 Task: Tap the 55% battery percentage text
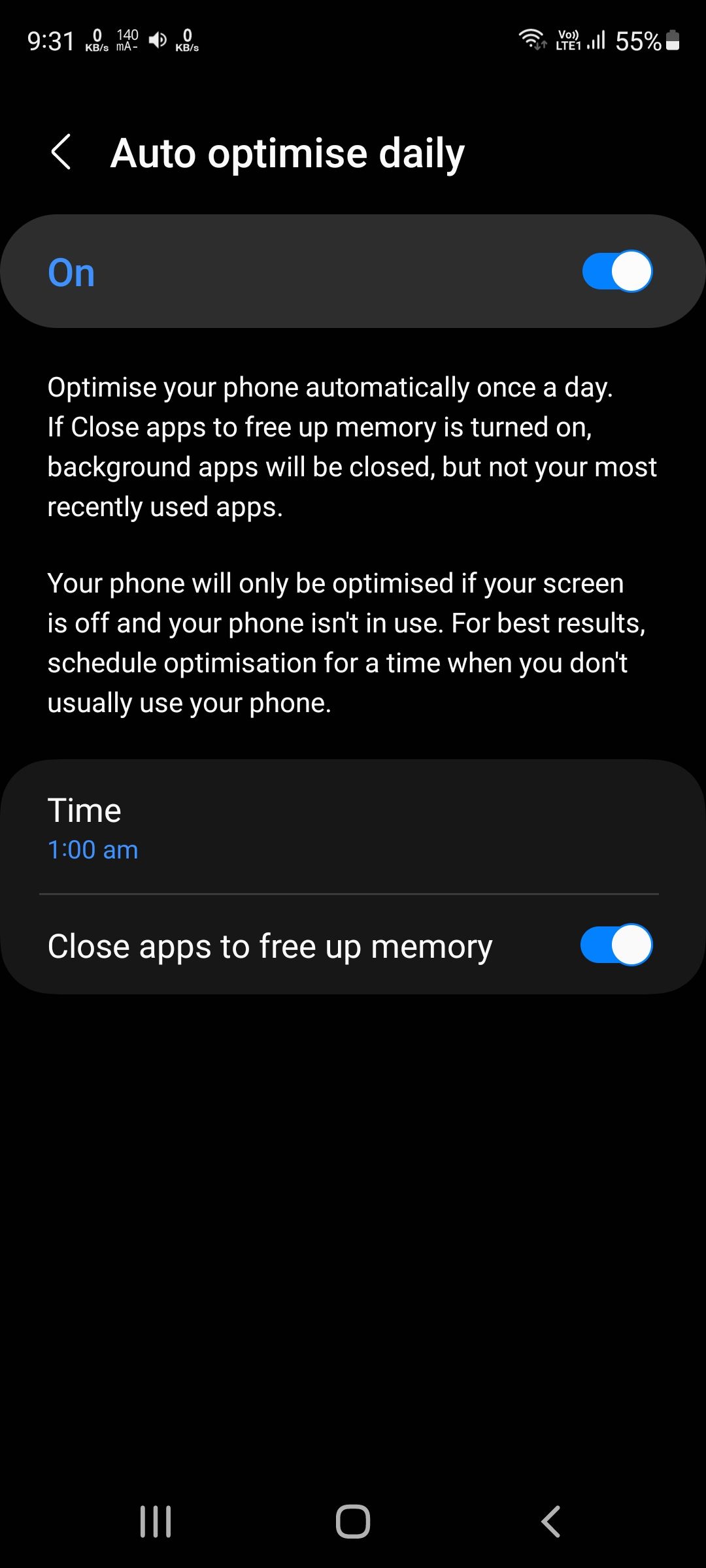[x=637, y=41]
